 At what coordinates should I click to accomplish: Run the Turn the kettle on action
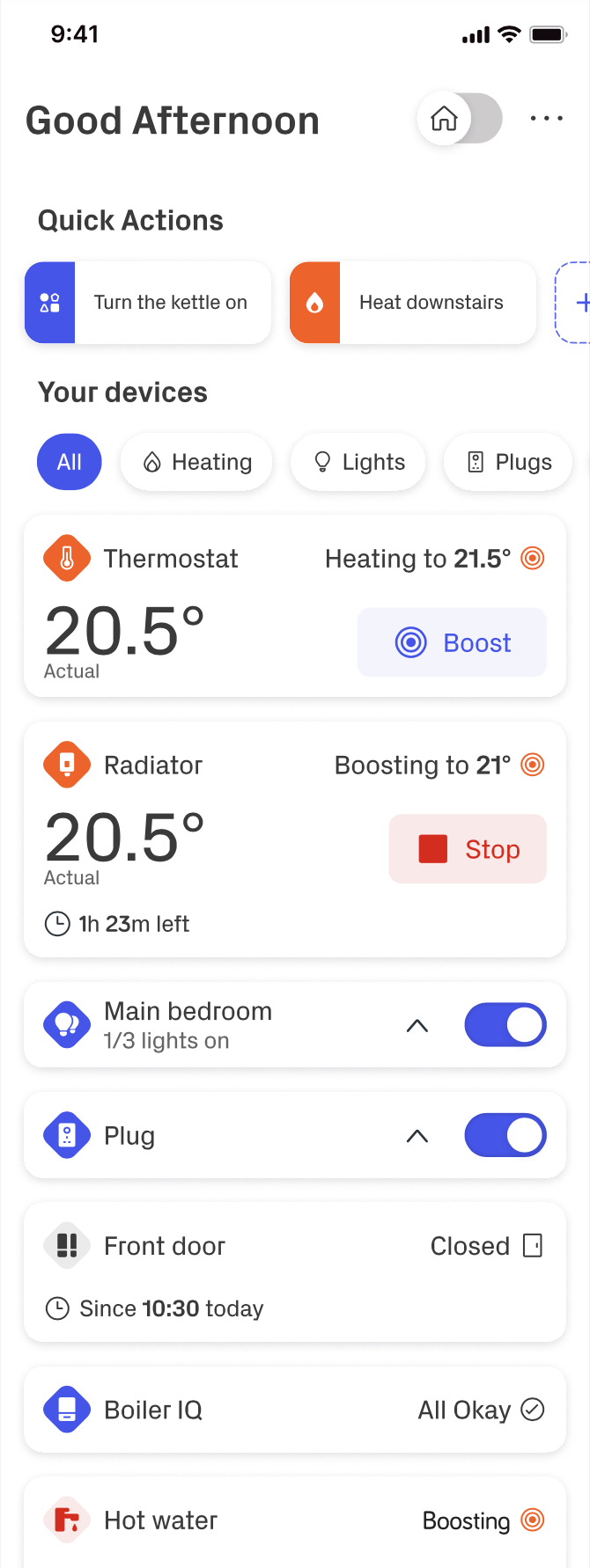click(x=148, y=303)
